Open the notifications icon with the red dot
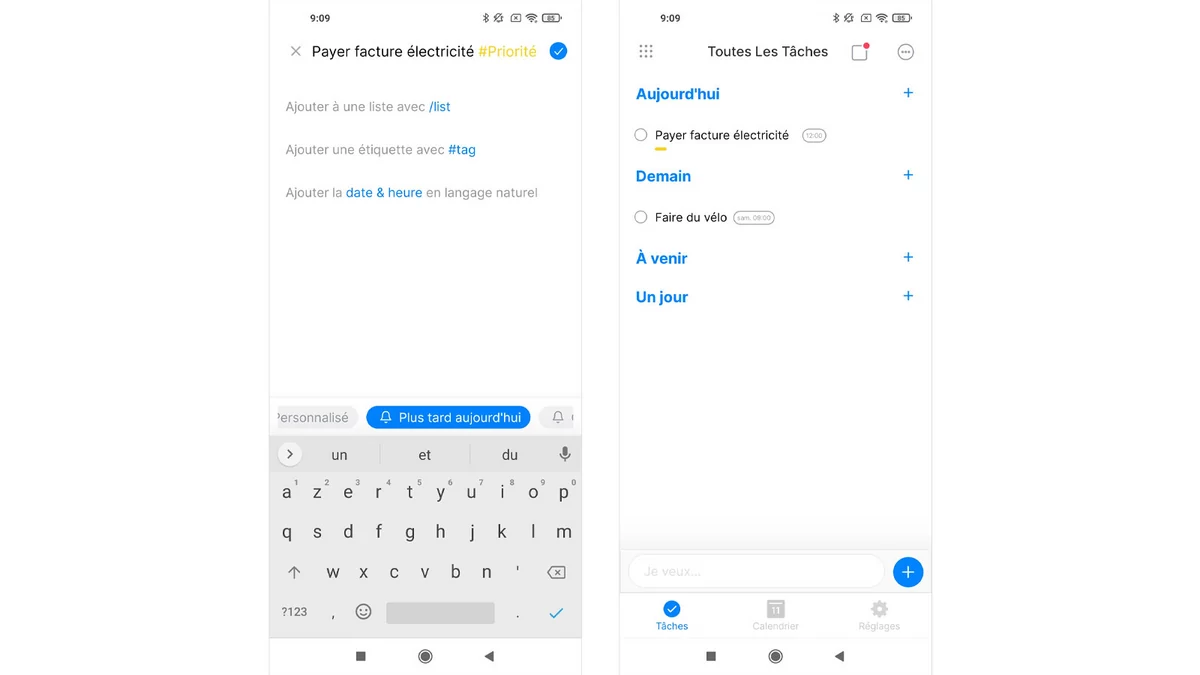Image resolution: width=1200 pixels, height=675 pixels. [859, 52]
